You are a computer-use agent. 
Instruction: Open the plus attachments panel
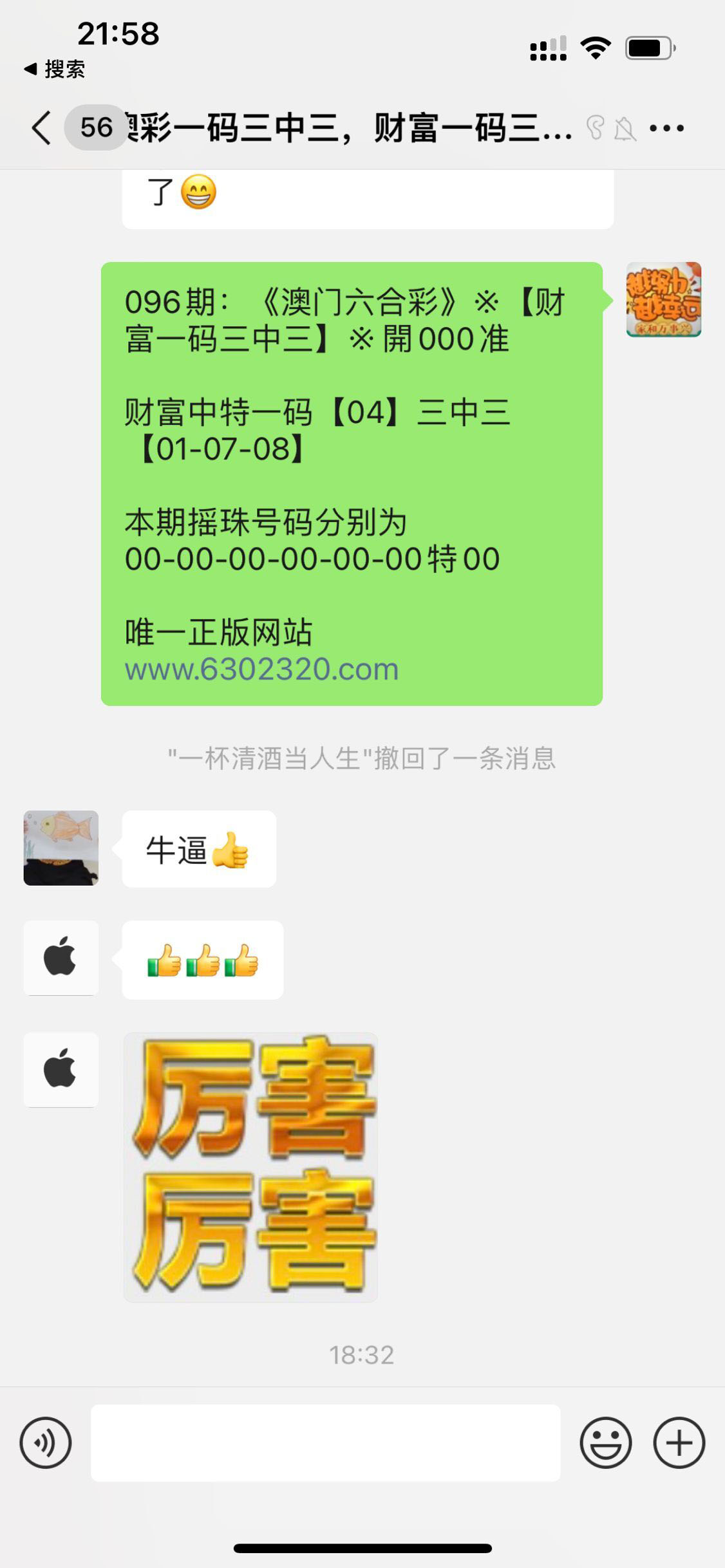point(679,1442)
